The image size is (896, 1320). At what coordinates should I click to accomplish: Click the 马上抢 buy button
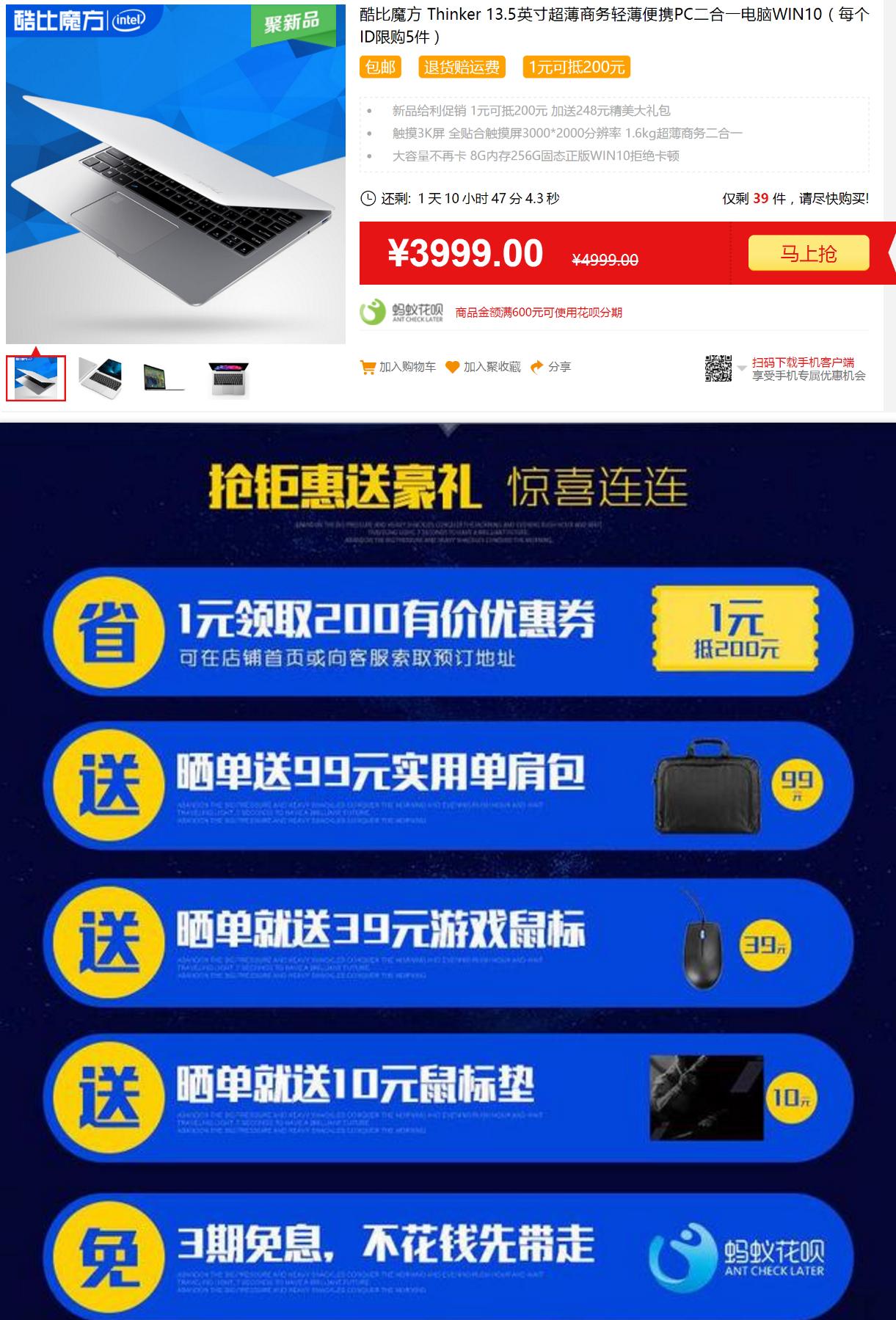click(806, 255)
